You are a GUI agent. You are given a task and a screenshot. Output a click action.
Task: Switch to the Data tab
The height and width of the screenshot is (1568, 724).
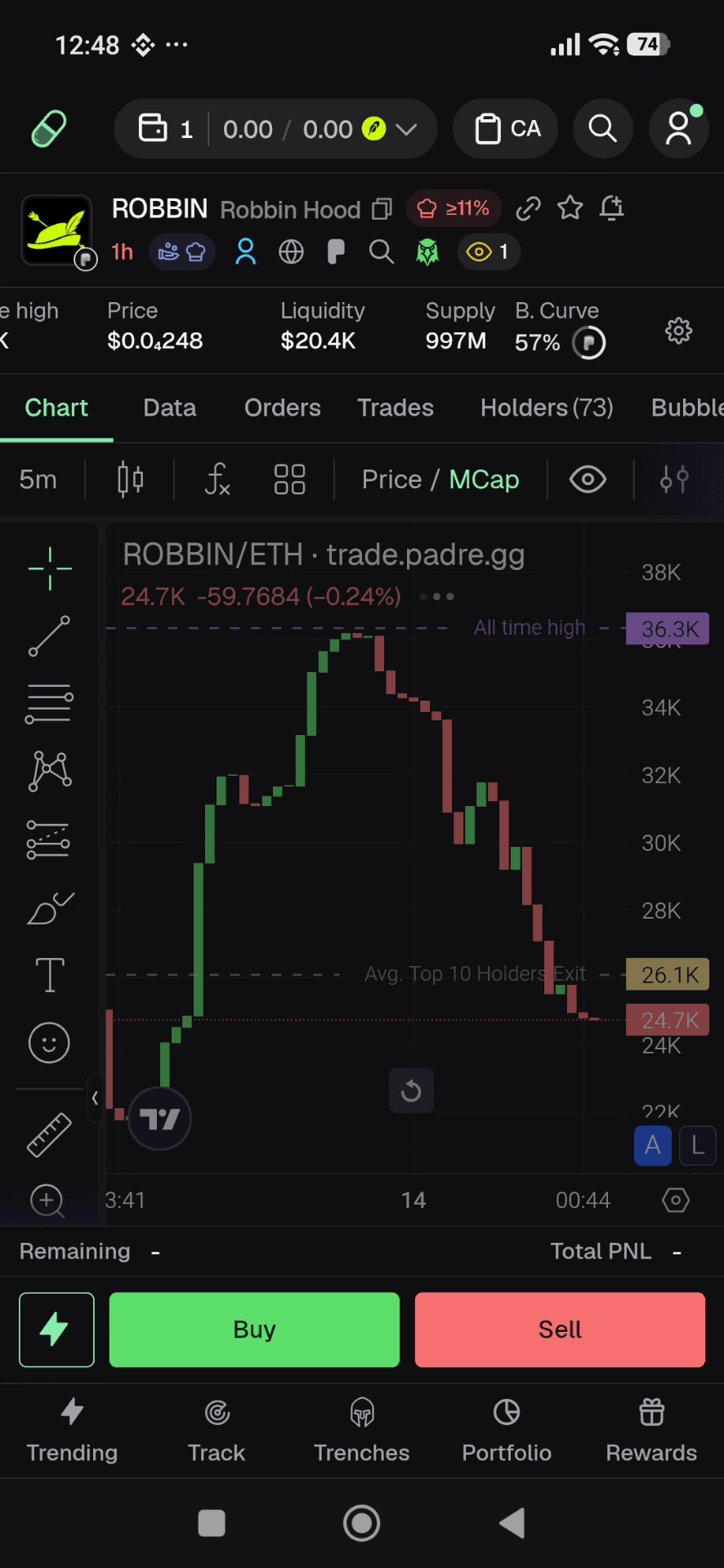170,408
